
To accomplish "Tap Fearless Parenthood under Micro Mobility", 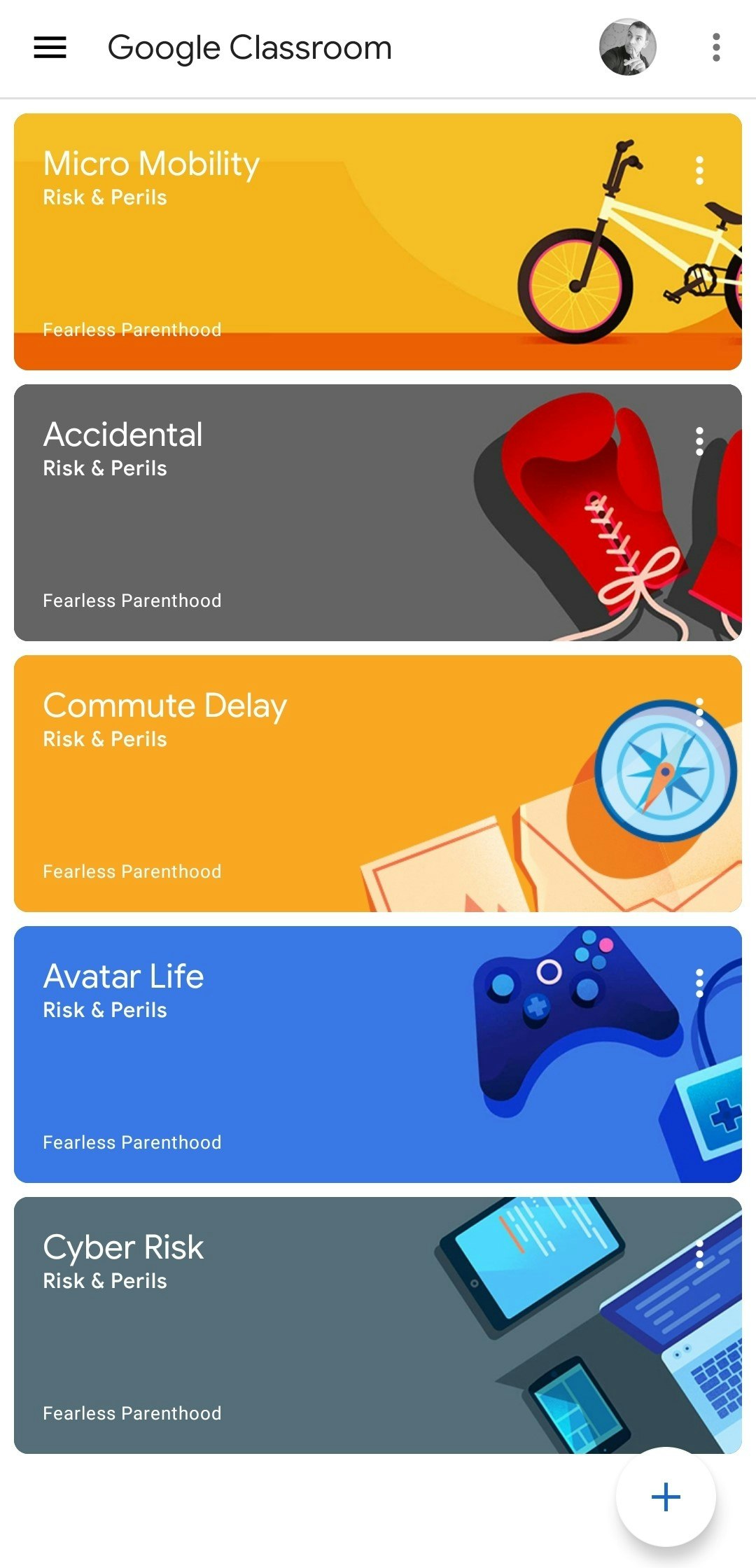I will point(132,329).
